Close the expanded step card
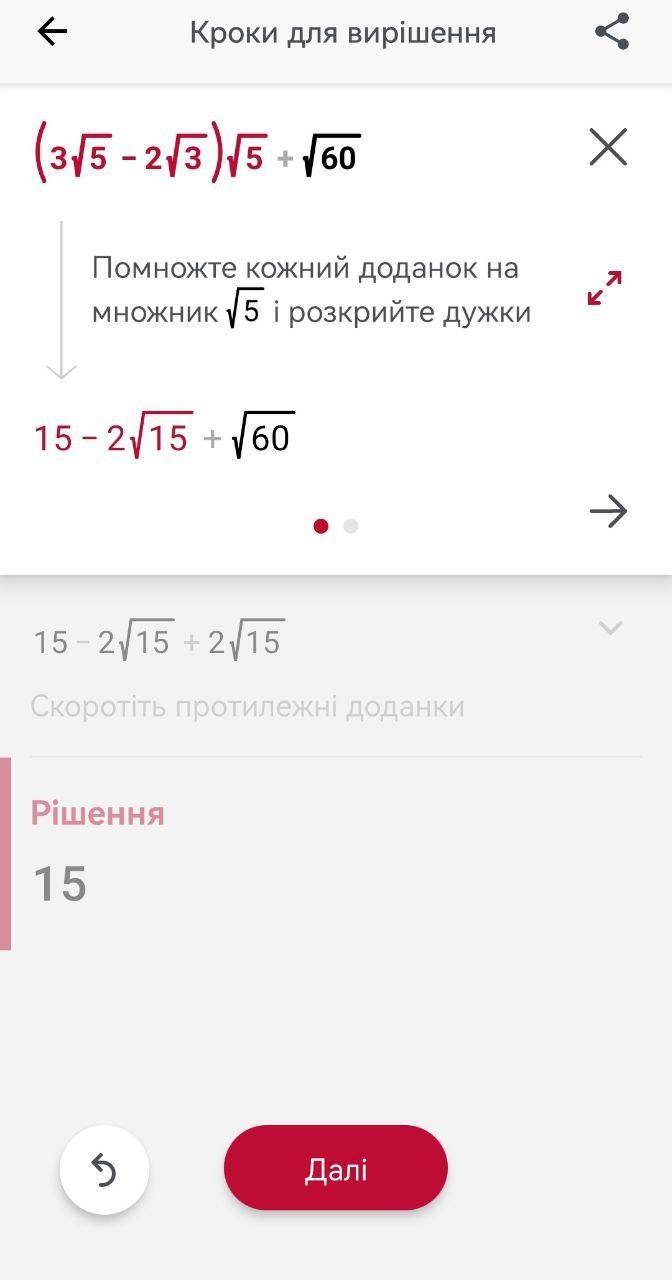 [608, 147]
